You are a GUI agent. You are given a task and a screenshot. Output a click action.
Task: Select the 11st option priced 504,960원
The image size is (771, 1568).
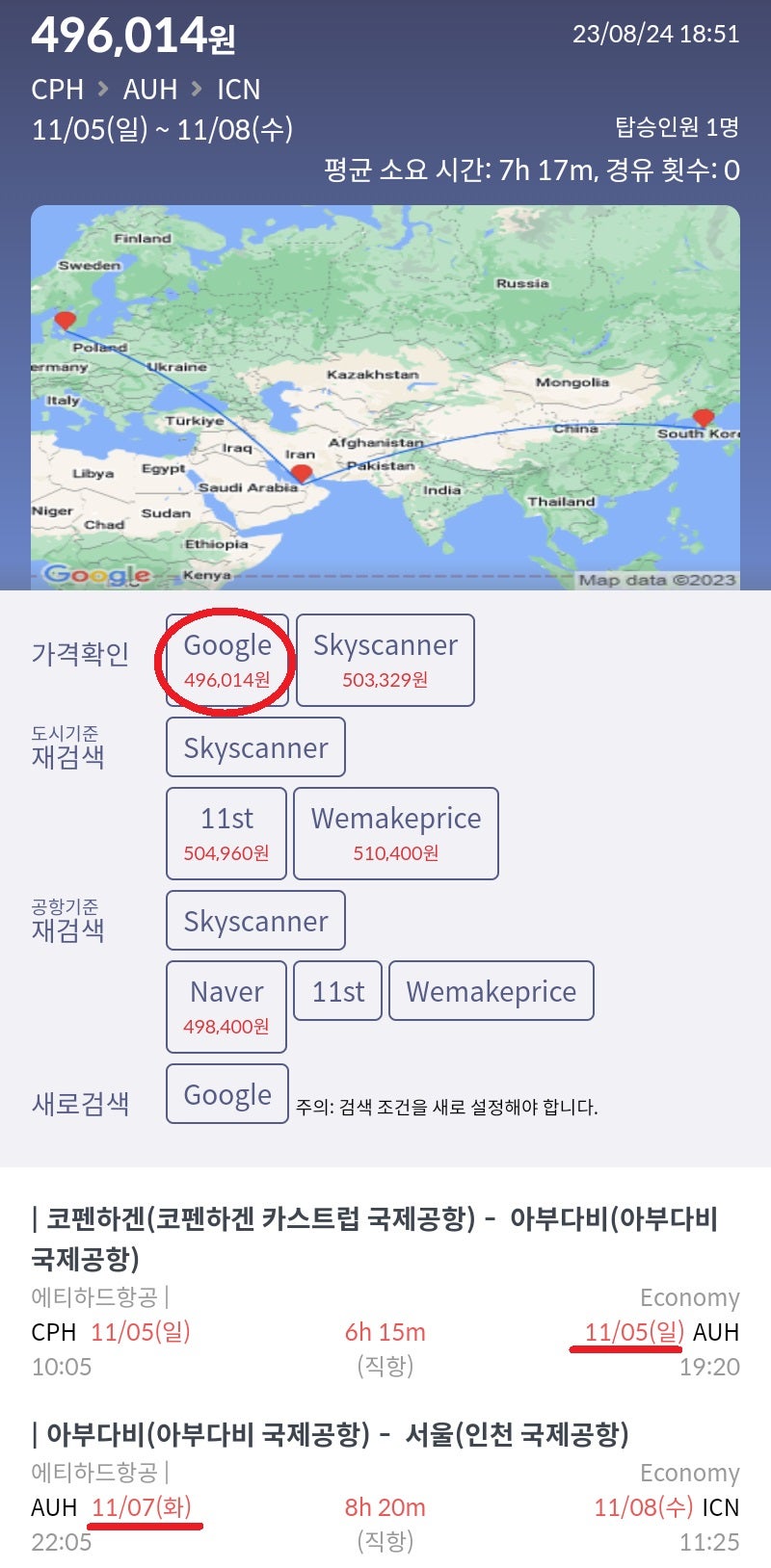click(x=226, y=834)
